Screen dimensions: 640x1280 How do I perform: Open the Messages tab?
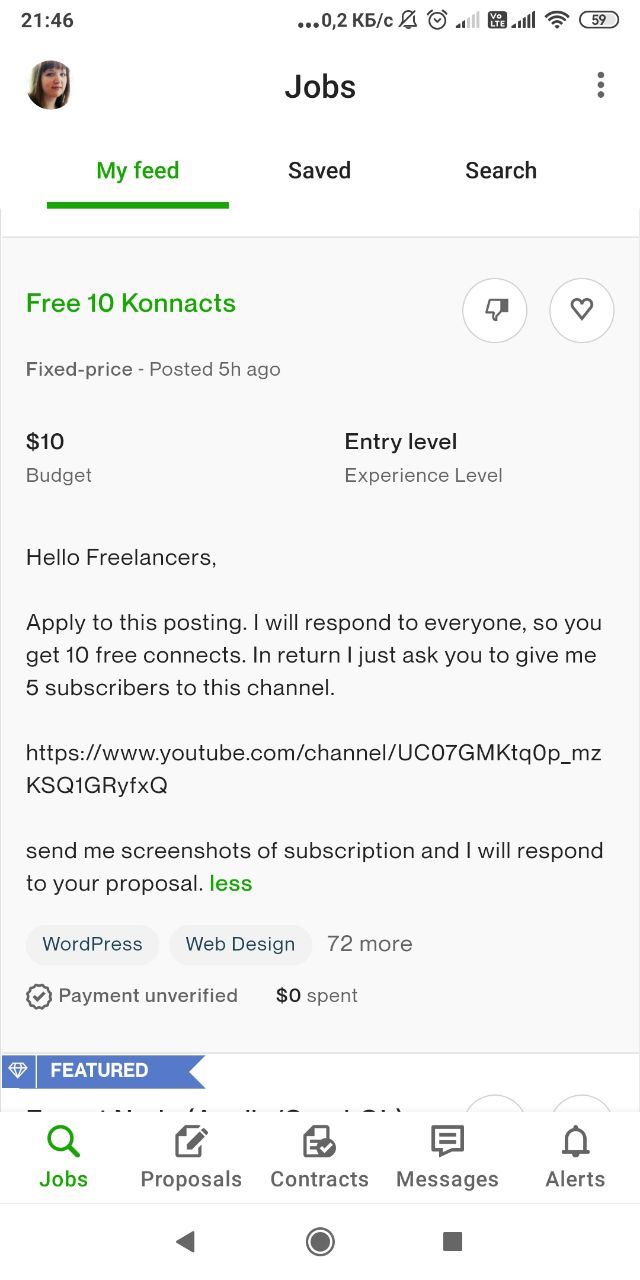(447, 1158)
